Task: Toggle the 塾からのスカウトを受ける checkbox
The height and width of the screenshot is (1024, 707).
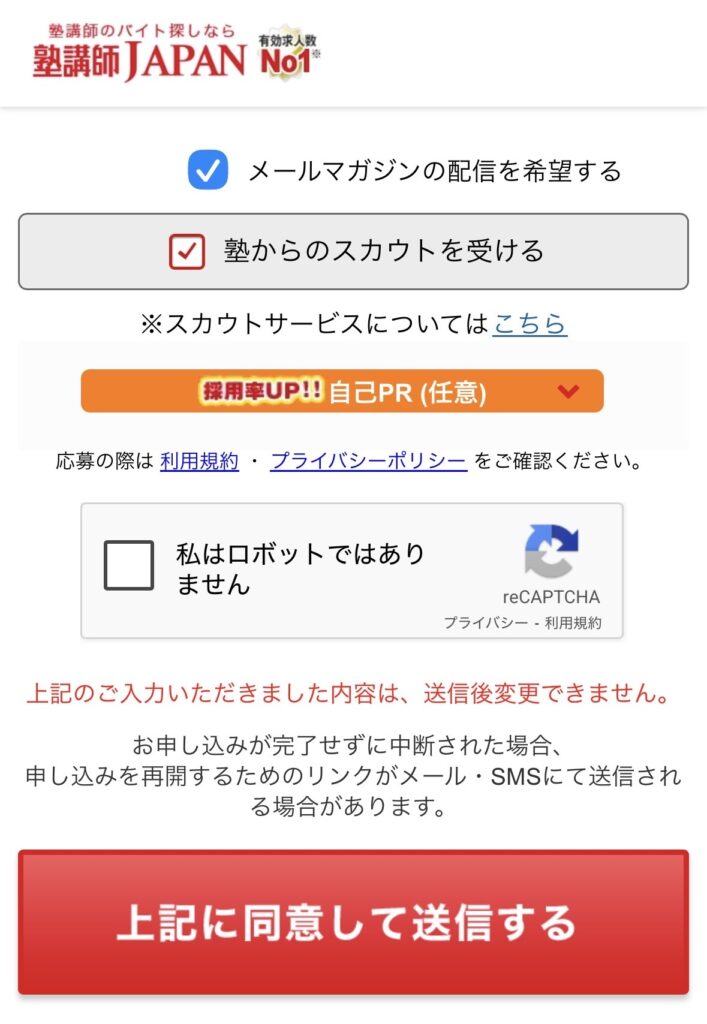Action: click(187, 251)
